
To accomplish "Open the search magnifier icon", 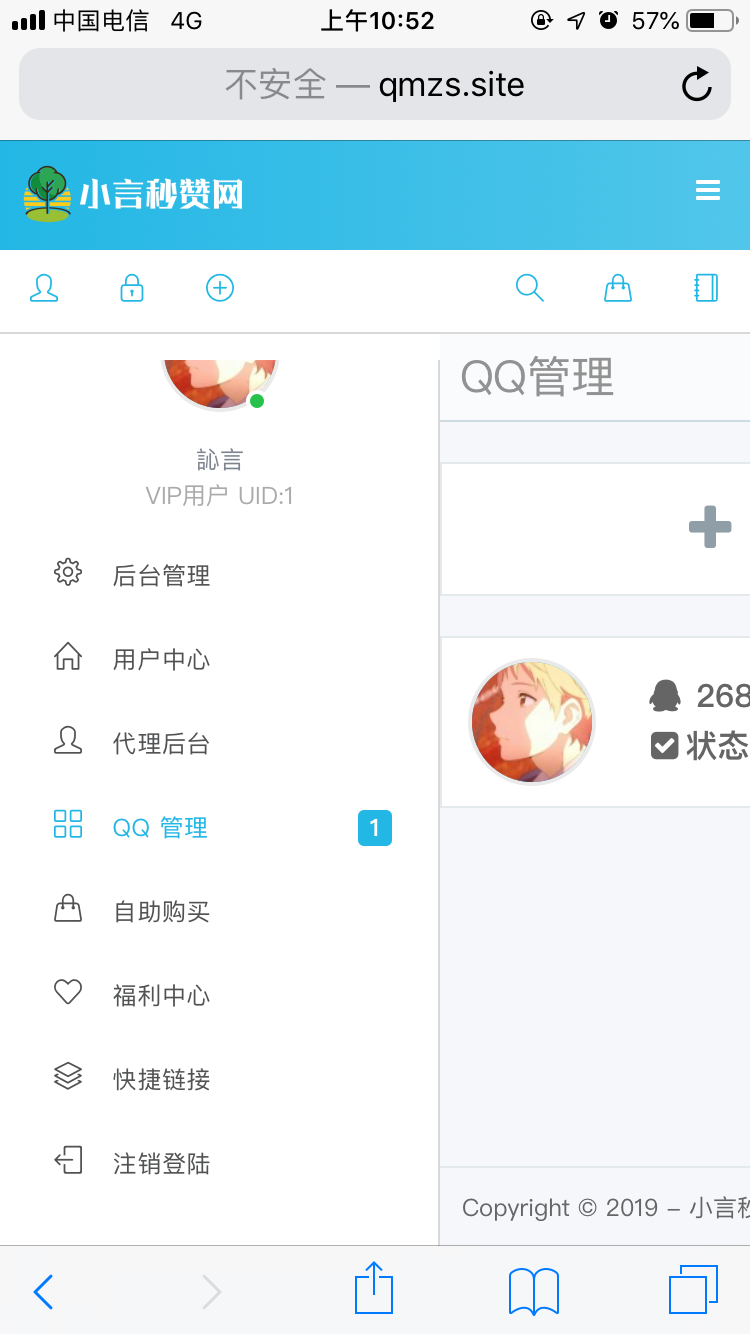I will point(529,289).
